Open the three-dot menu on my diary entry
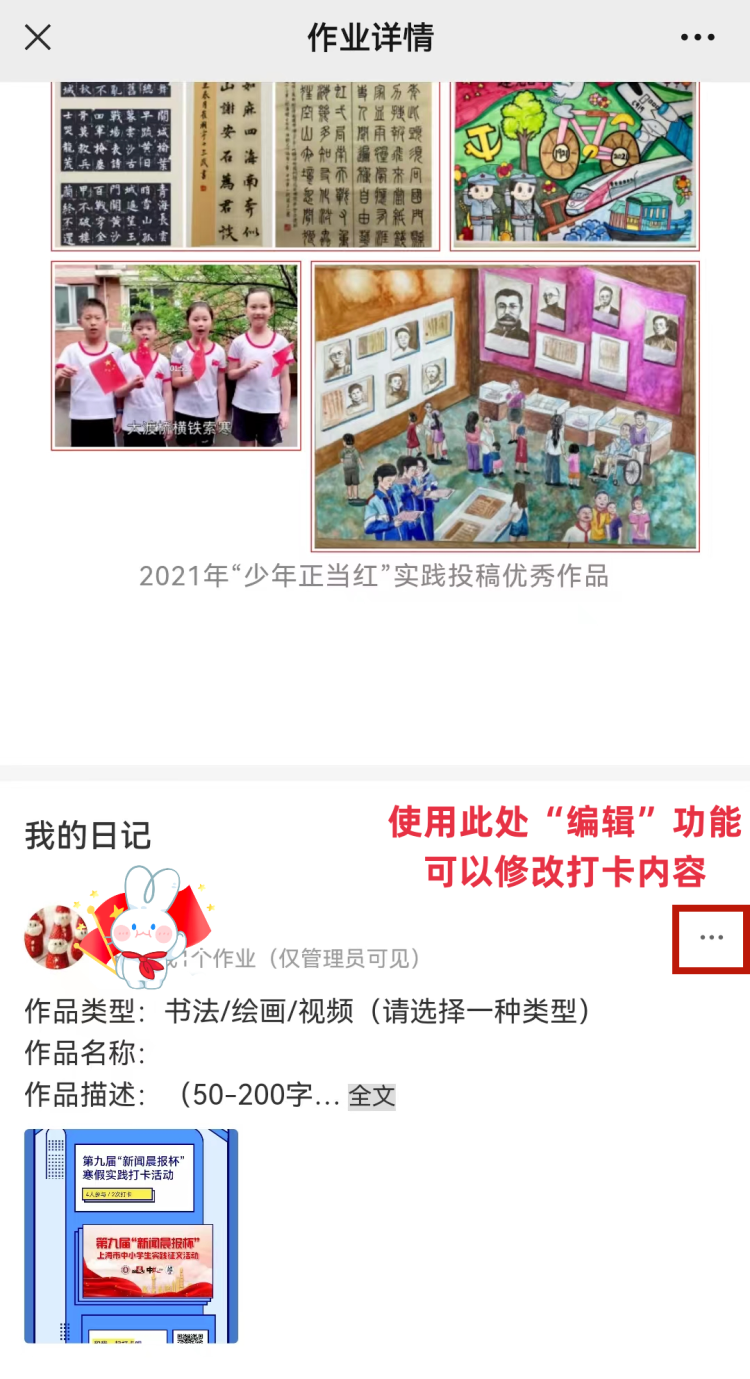The image size is (750, 1379). (x=711, y=938)
